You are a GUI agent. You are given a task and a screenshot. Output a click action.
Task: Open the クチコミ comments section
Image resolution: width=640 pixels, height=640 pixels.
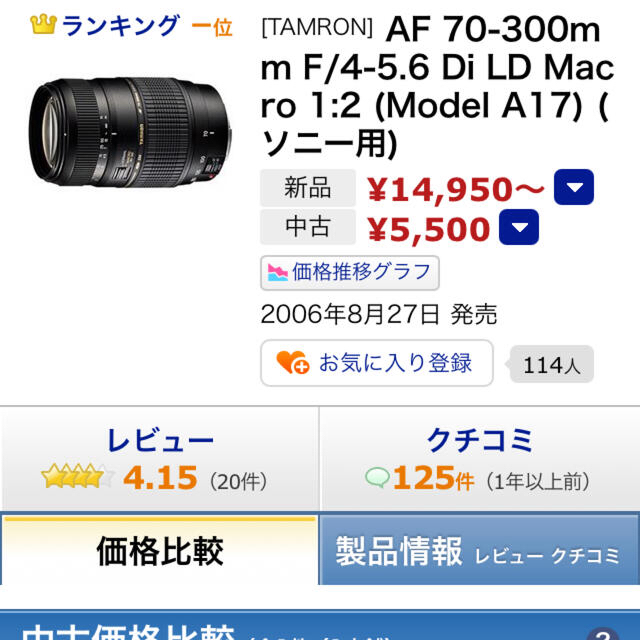click(x=480, y=459)
